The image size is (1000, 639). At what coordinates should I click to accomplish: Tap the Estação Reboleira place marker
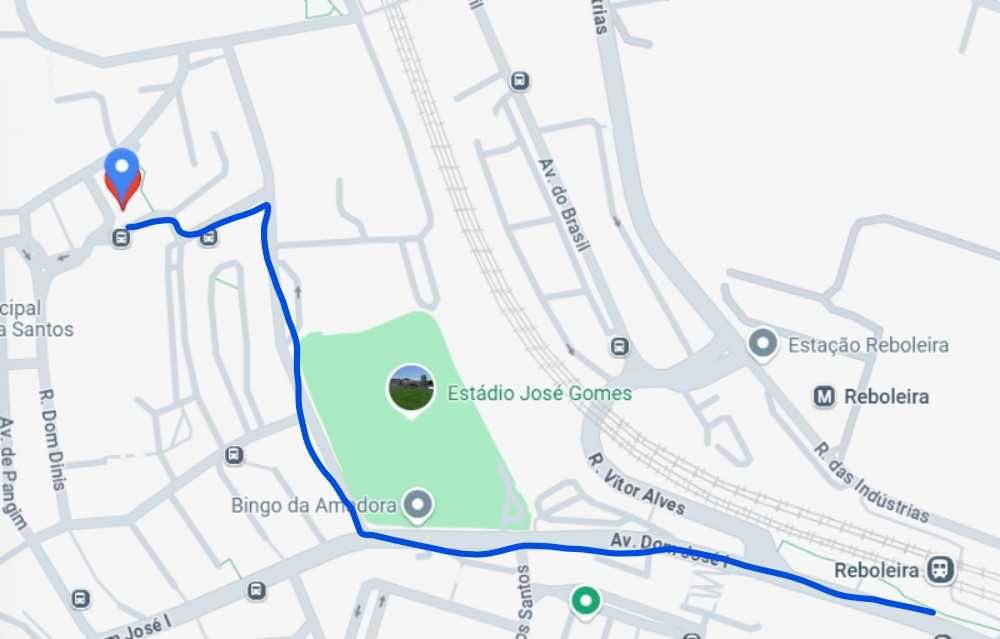click(x=764, y=345)
